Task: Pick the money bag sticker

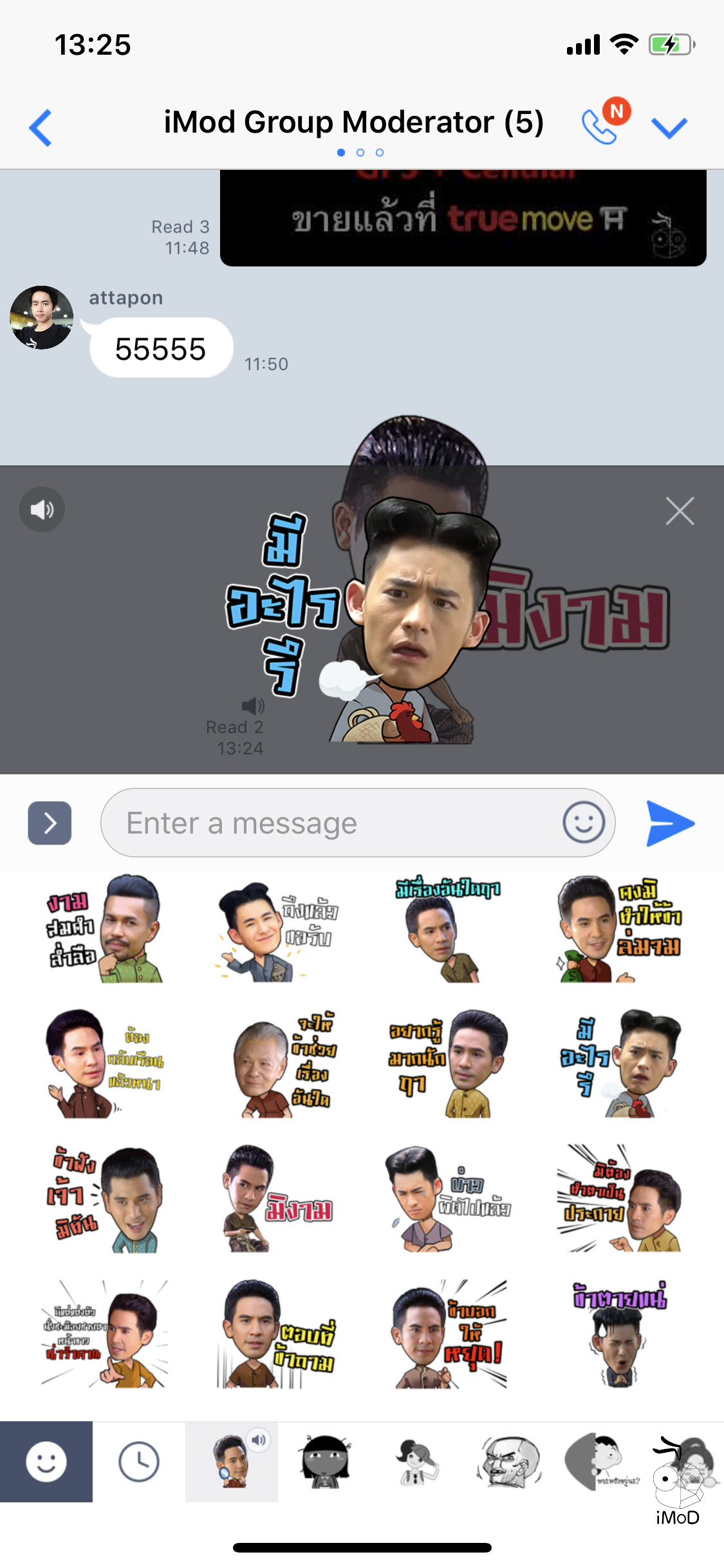Action: 619,928
